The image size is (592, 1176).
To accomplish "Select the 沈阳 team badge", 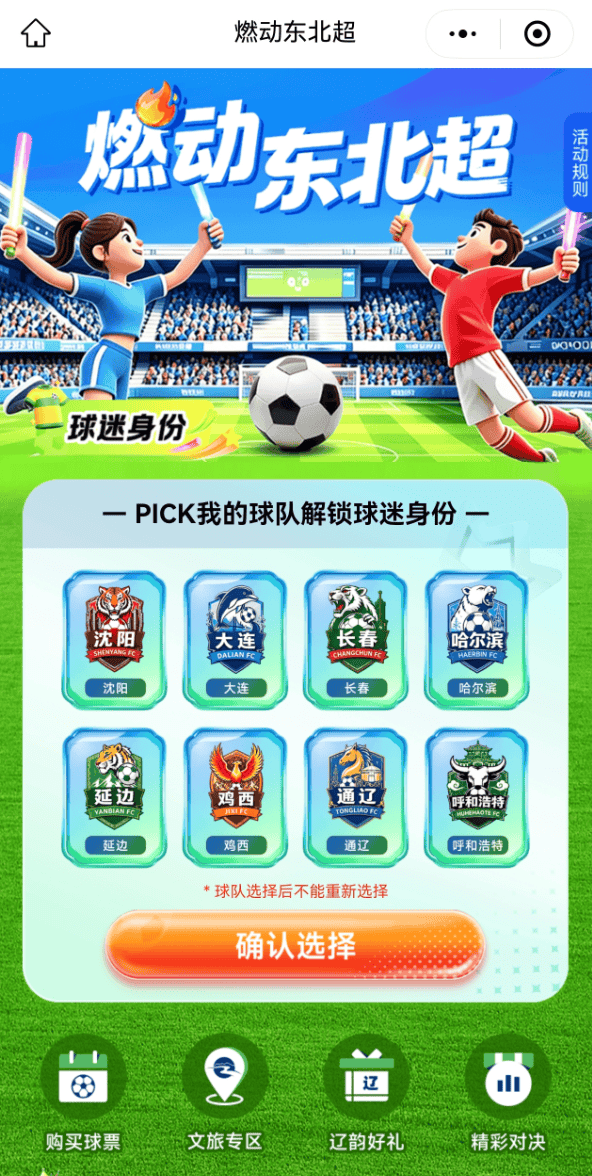I will tap(115, 640).
